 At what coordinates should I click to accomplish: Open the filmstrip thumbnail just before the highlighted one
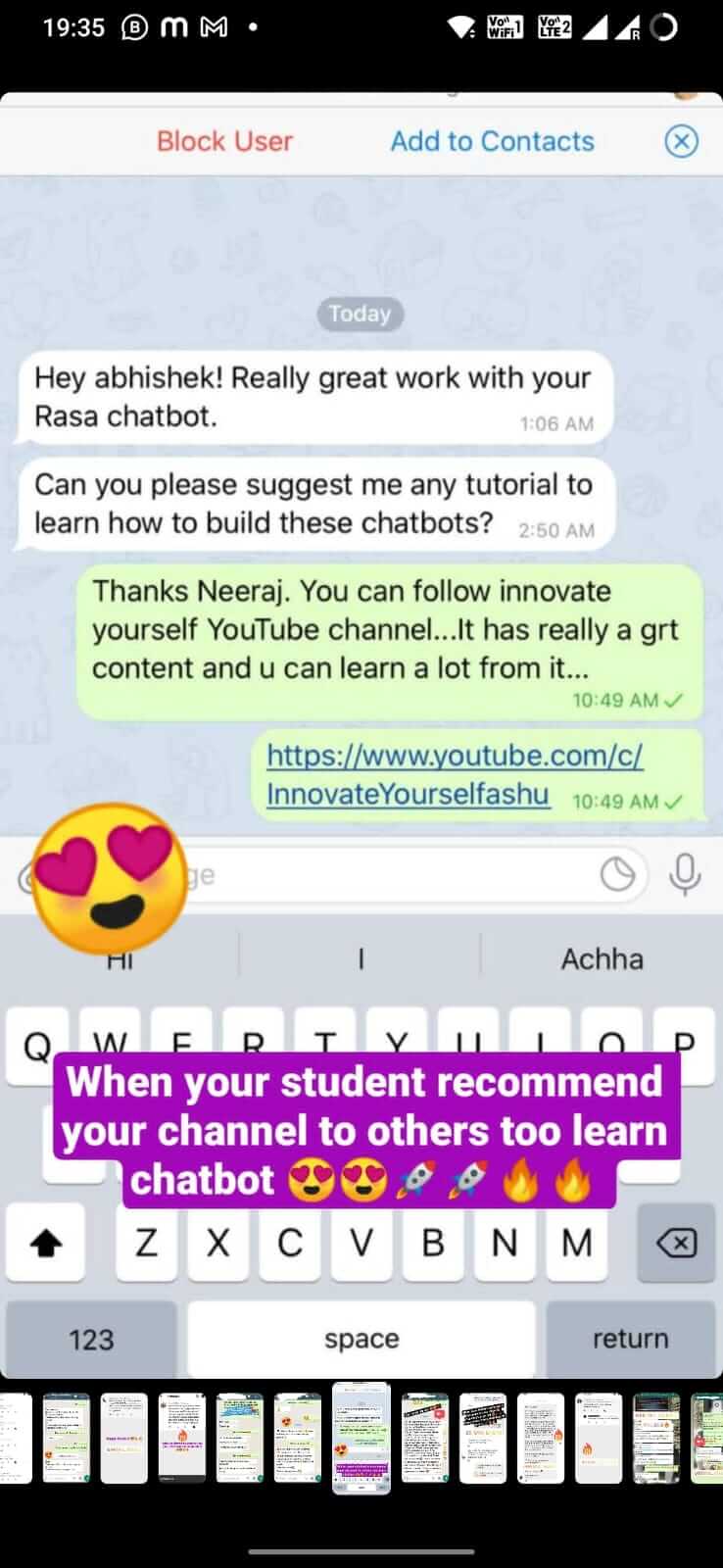298,1438
